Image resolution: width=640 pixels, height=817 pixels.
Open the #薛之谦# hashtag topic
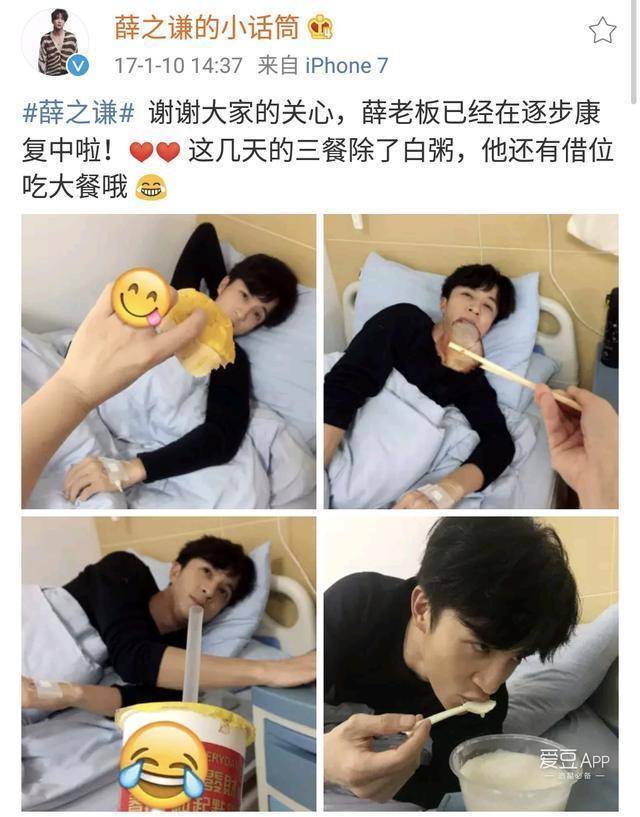click(78, 112)
